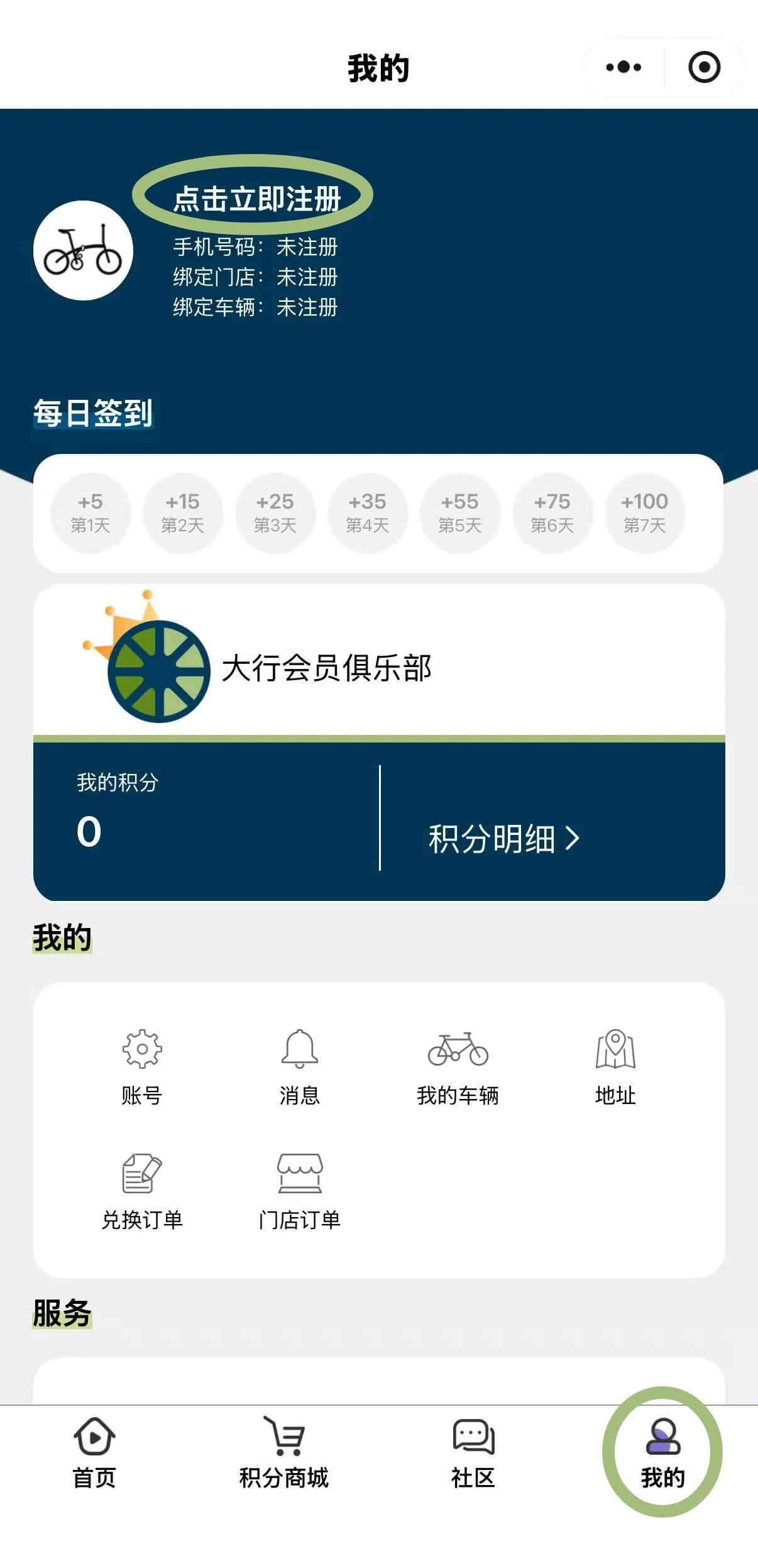Switch to the 首页 tab
The image size is (758, 1568).
click(94, 1452)
